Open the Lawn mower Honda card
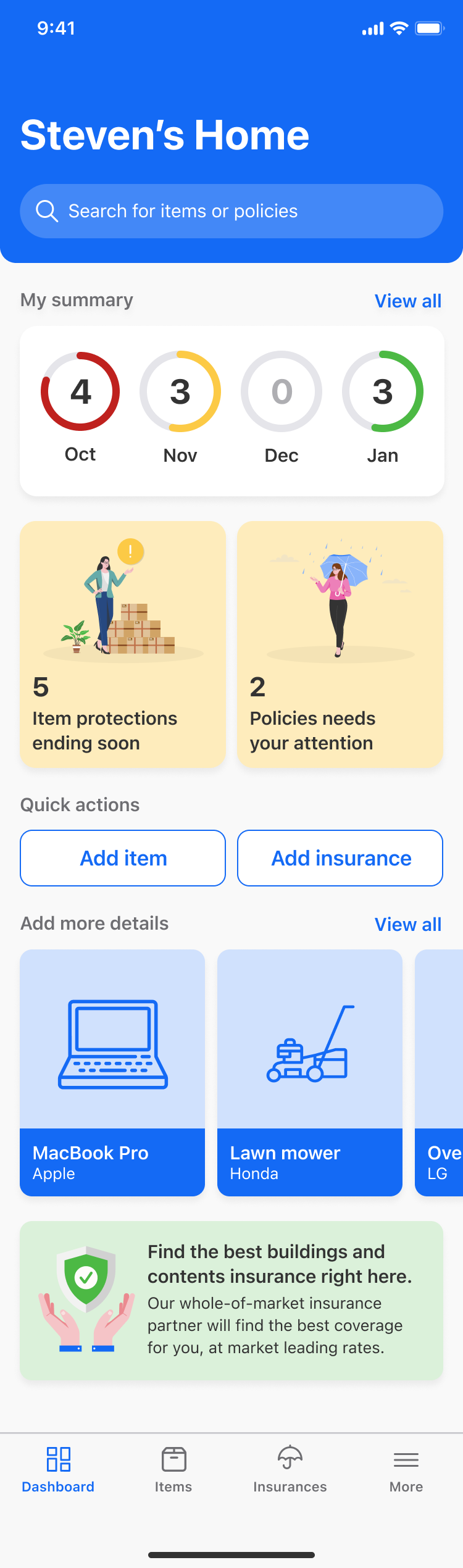This screenshot has width=463, height=1568. 310,1072
